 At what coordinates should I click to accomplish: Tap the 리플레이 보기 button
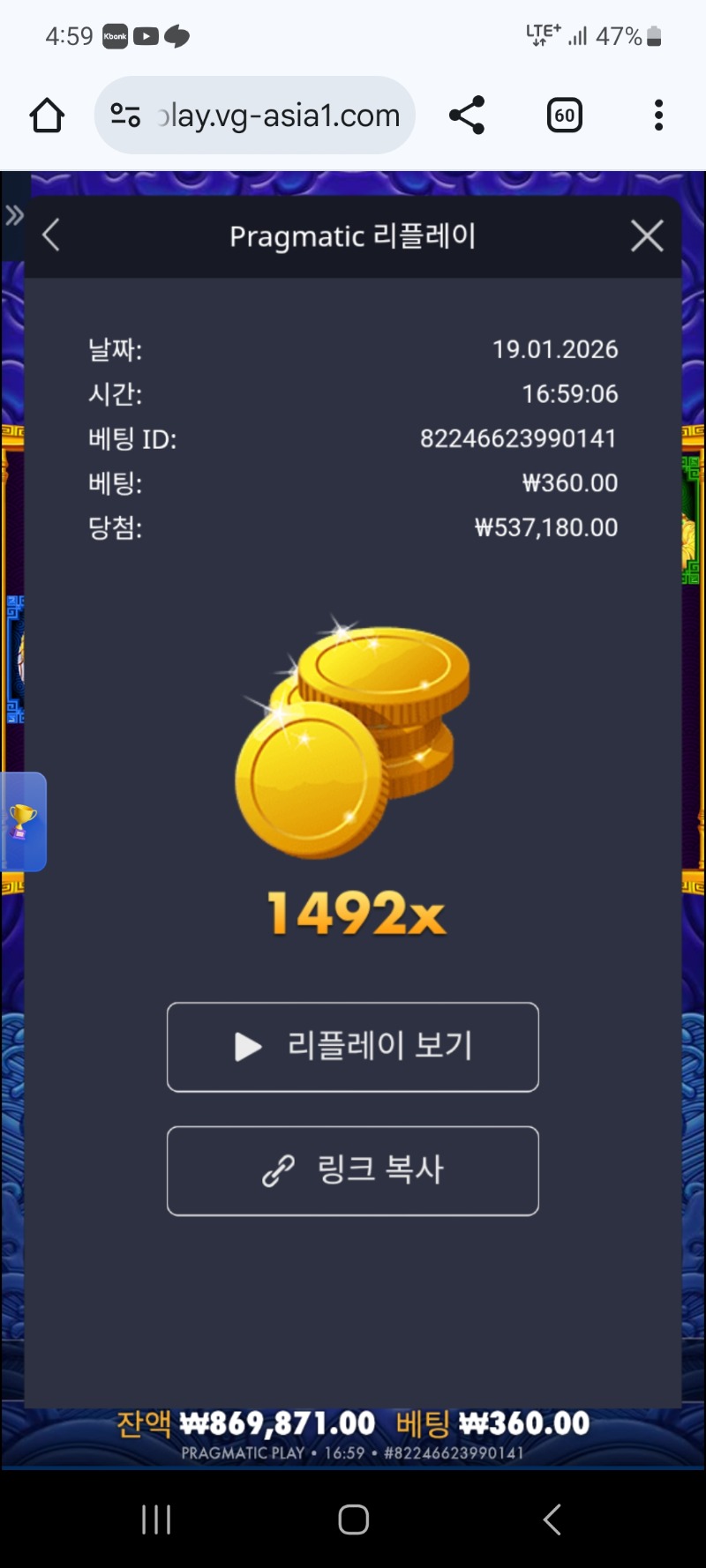[x=353, y=1047]
